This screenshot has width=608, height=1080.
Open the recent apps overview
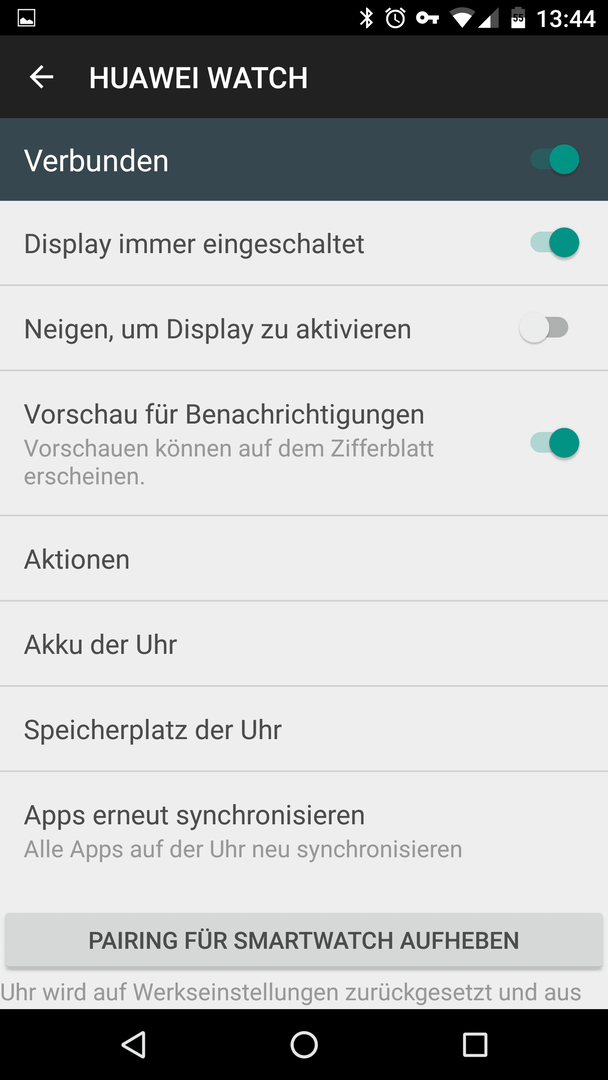474,1044
